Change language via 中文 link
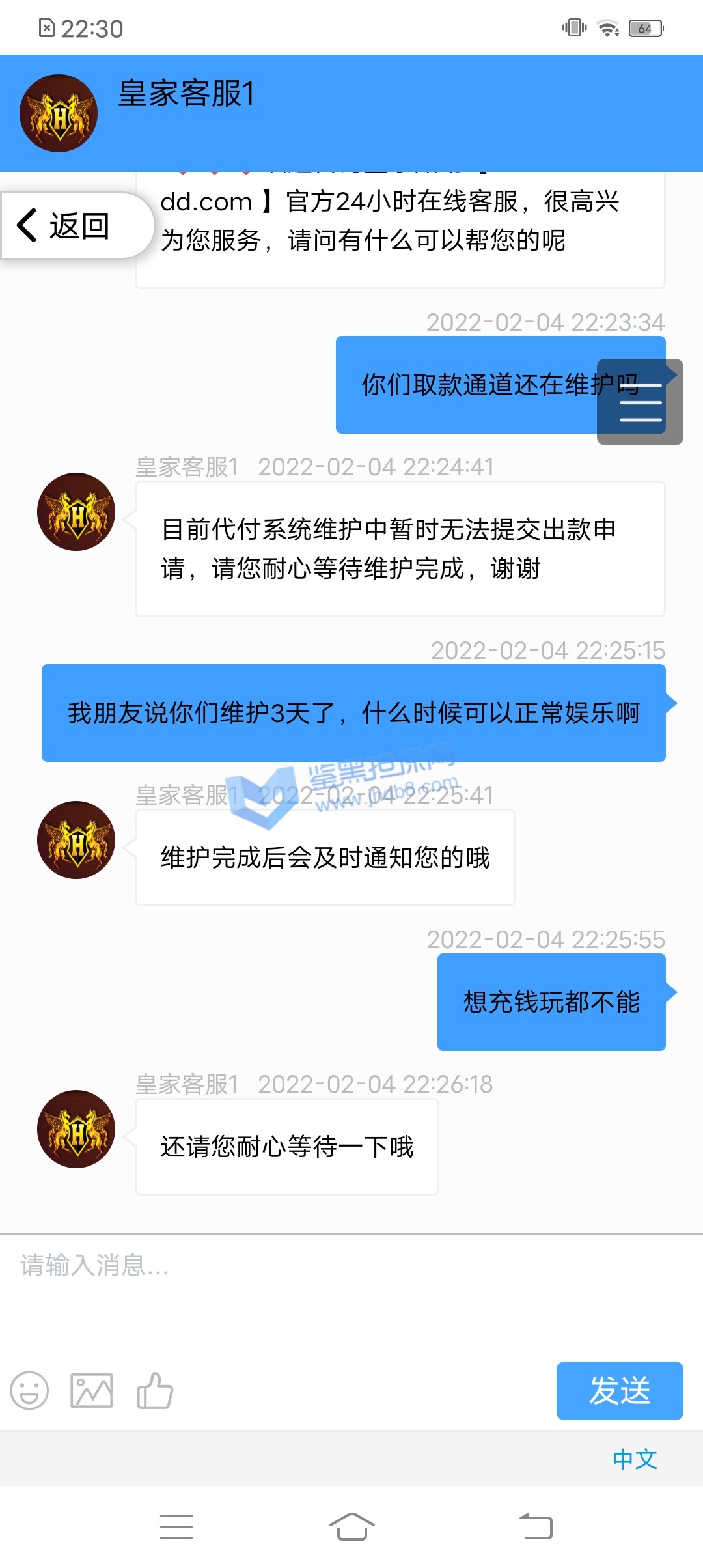The image size is (703, 1568). click(635, 1459)
